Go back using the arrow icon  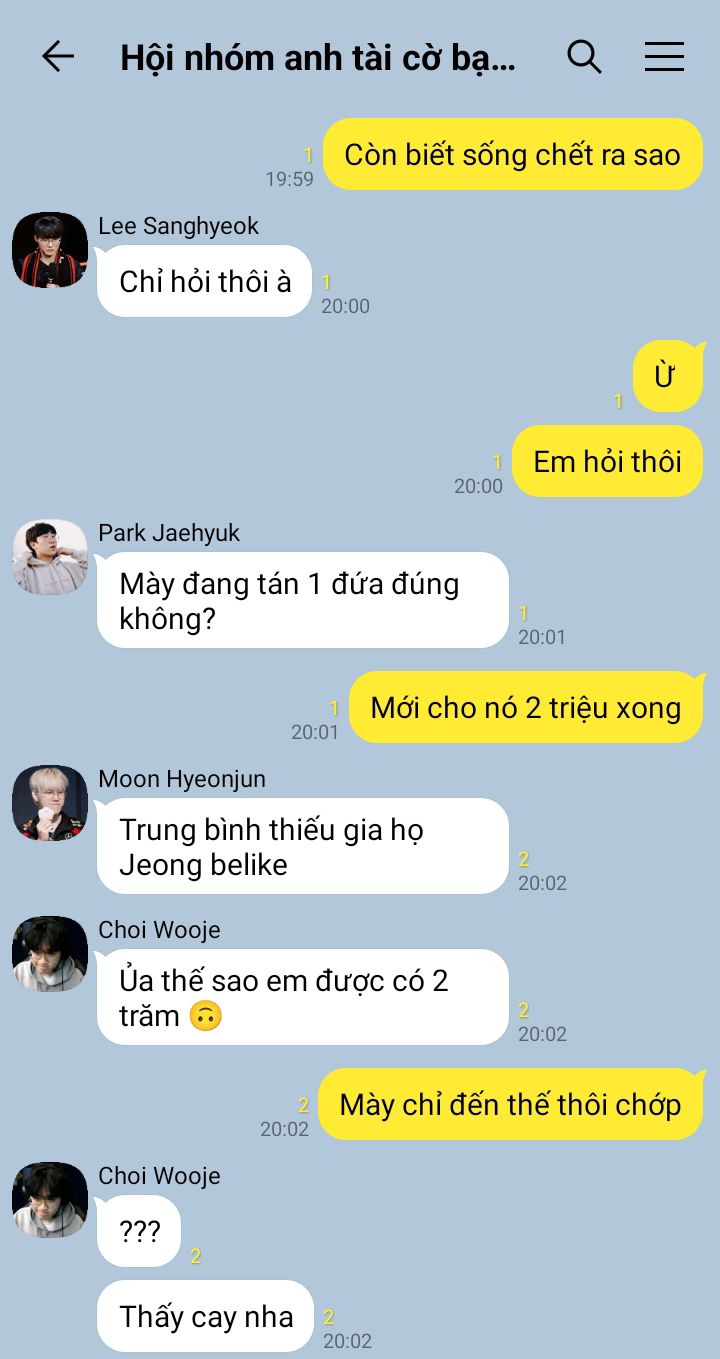58,57
